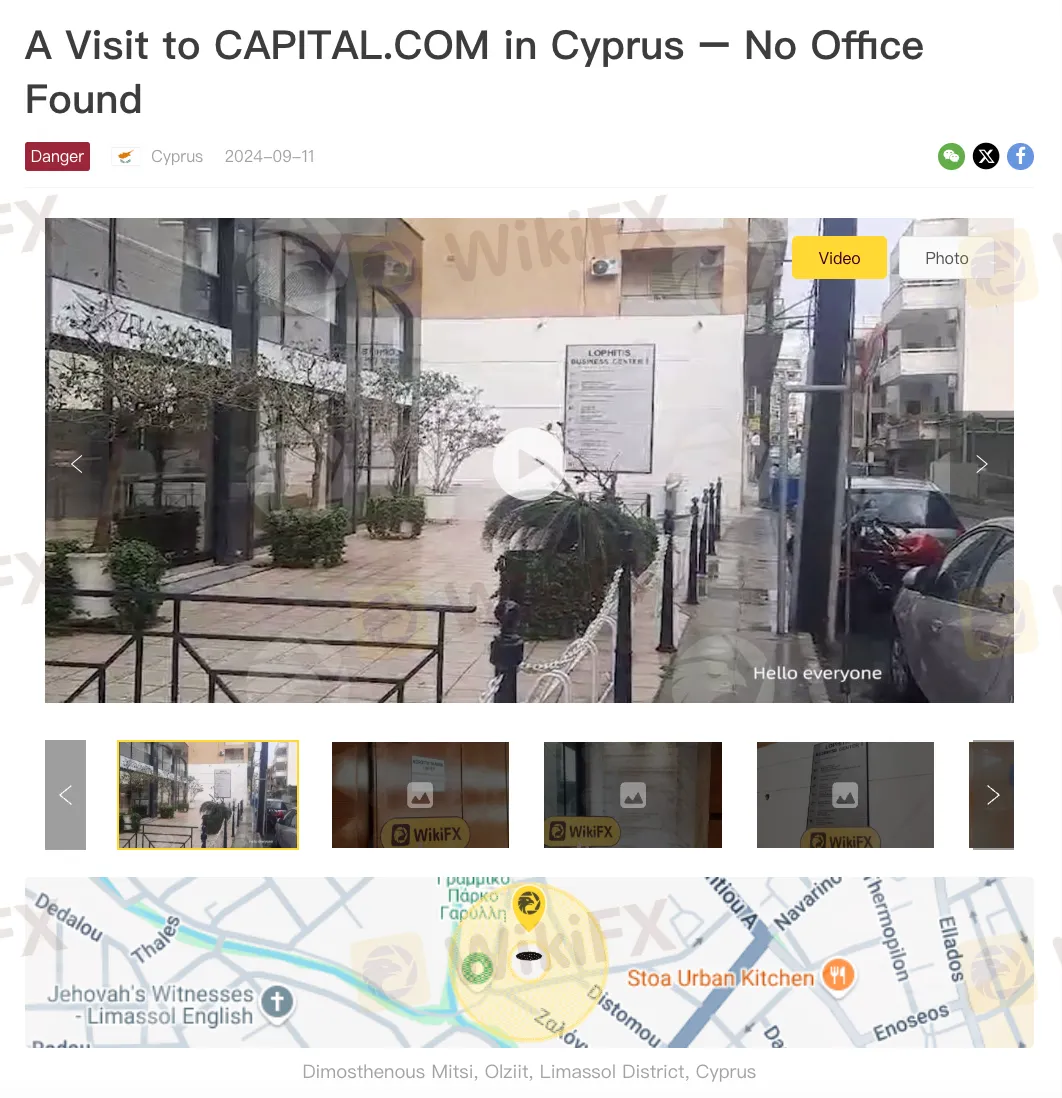Show more thumbnails in the strip

pos(992,795)
